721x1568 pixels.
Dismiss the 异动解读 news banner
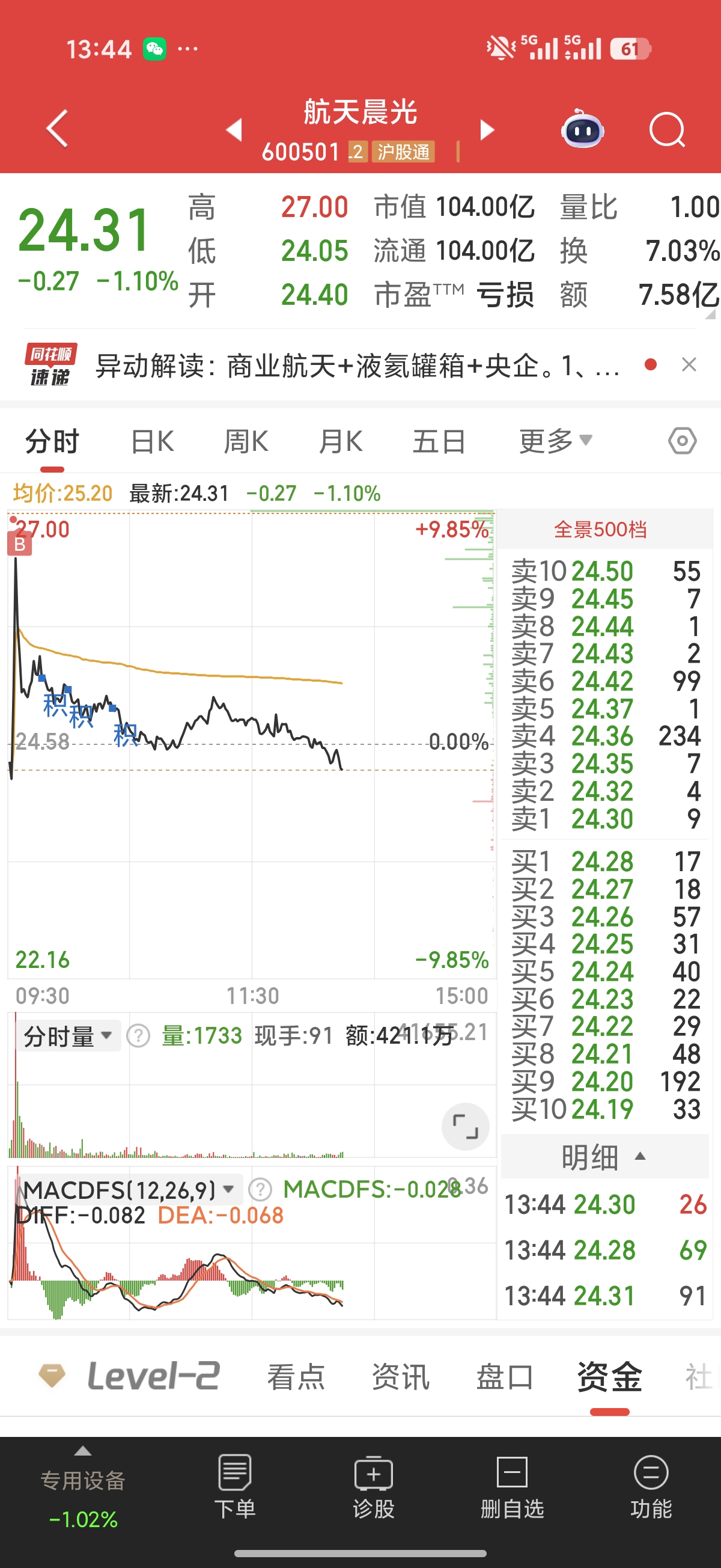coord(689,364)
